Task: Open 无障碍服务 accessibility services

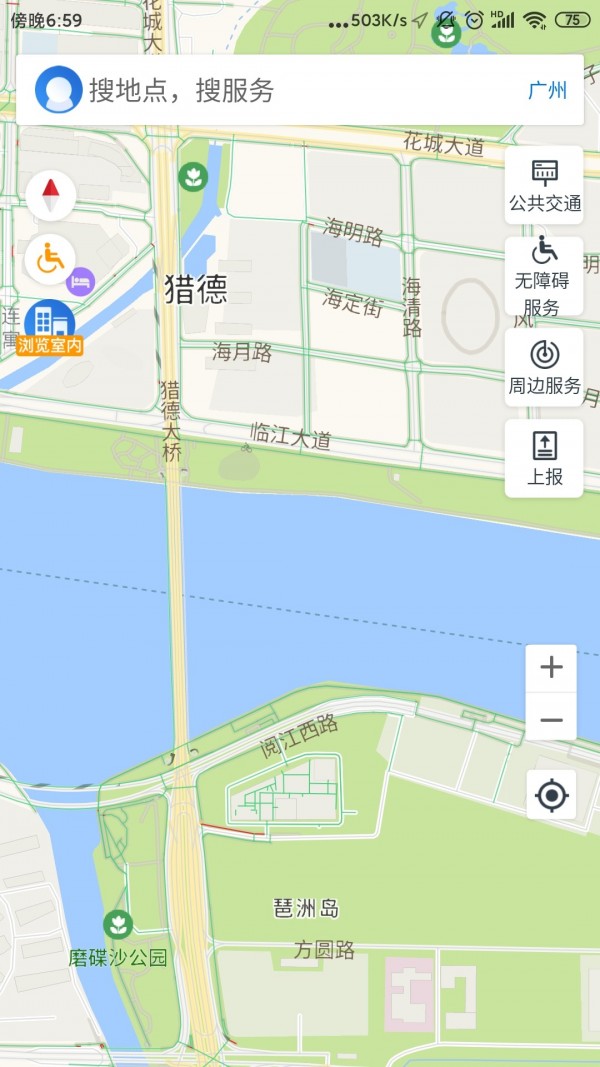Action: [544, 276]
